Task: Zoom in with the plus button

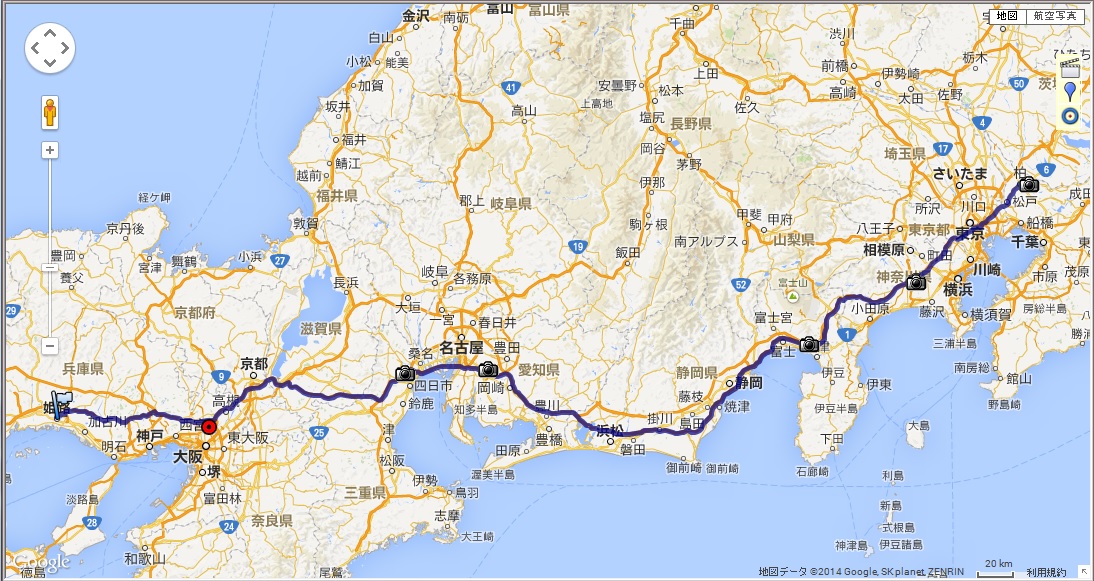Action: [50, 150]
